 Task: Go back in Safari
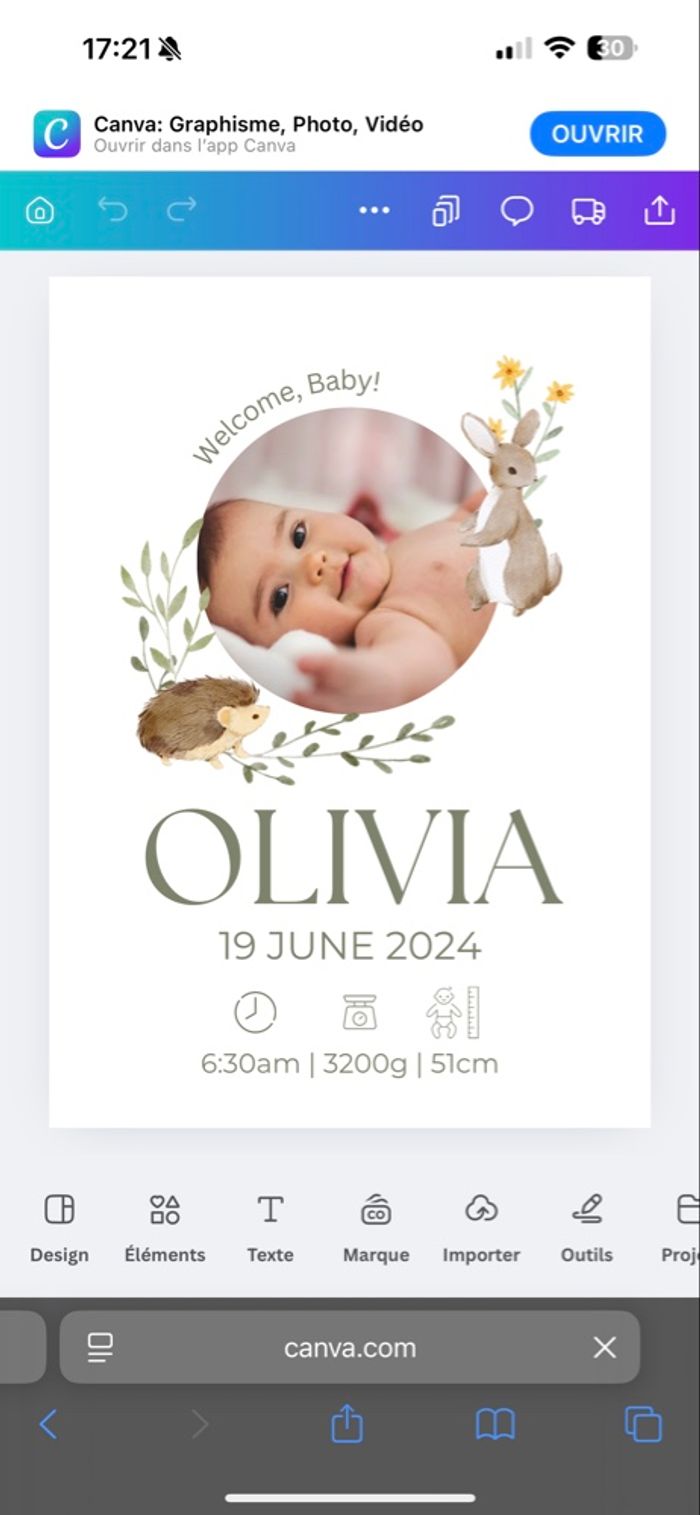pos(47,1423)
